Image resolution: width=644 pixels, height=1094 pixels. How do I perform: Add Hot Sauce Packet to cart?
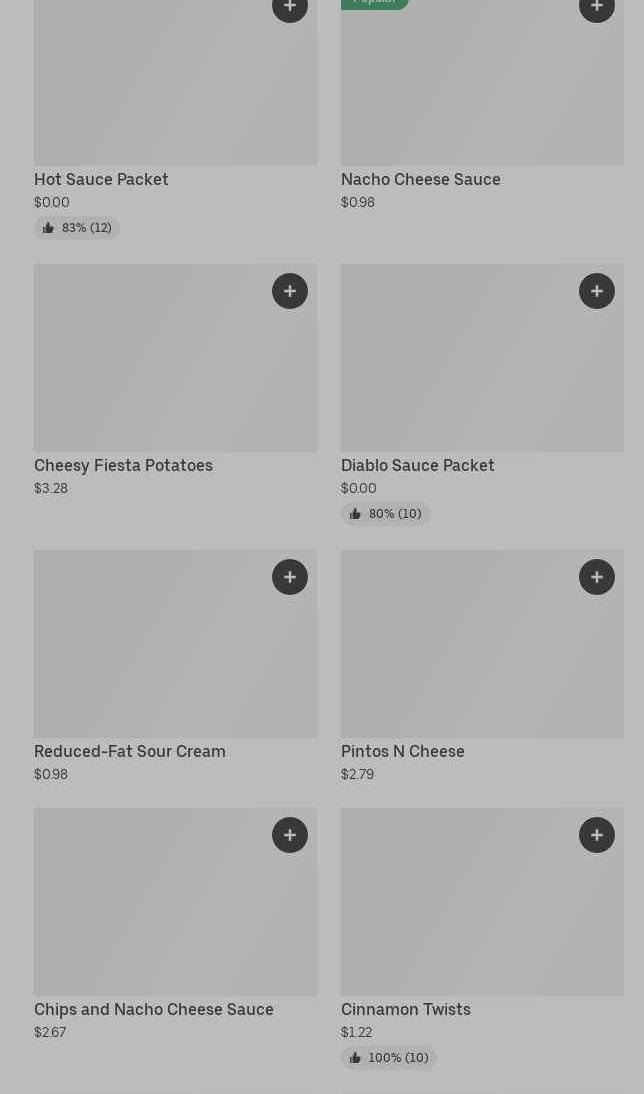[x=290, y=7]
